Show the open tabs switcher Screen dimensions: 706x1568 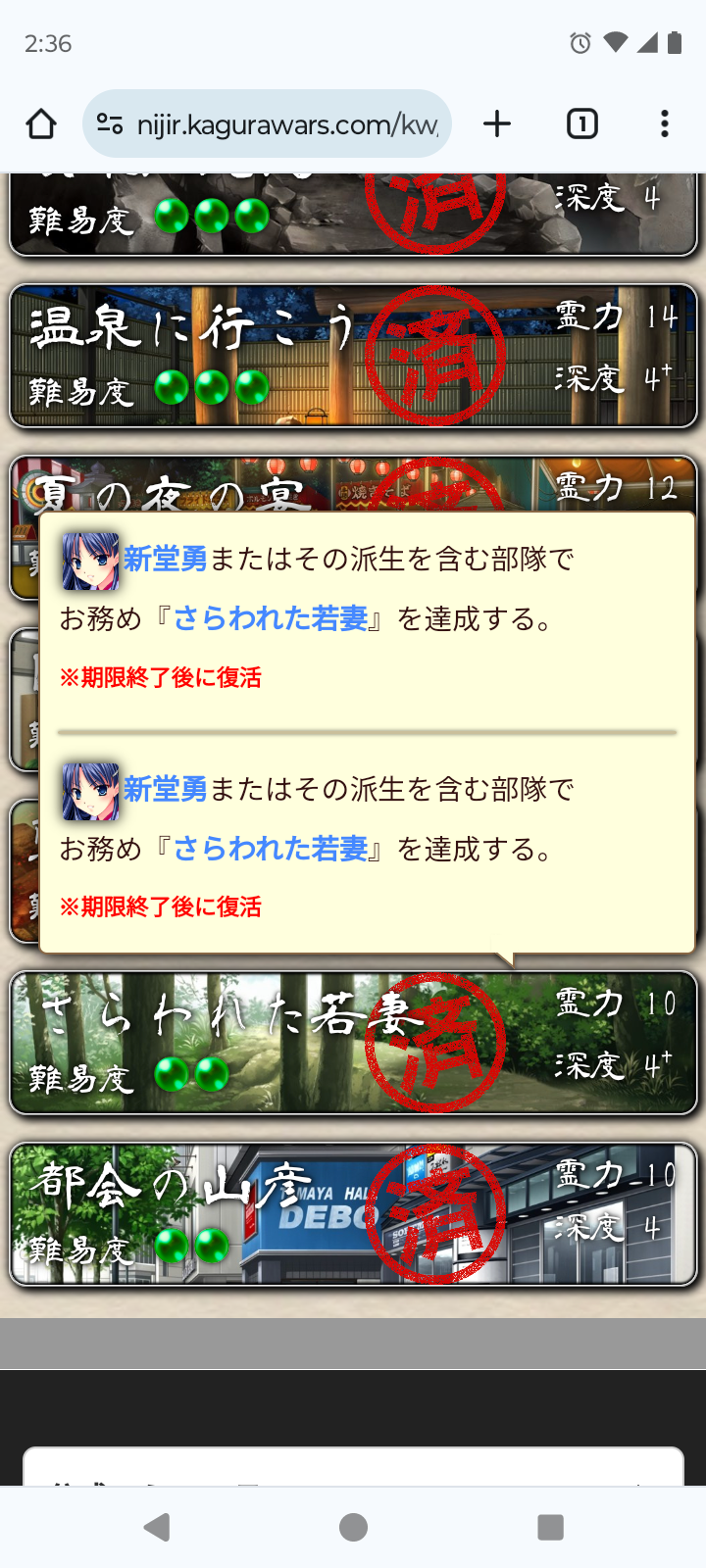tap(581, 124)
